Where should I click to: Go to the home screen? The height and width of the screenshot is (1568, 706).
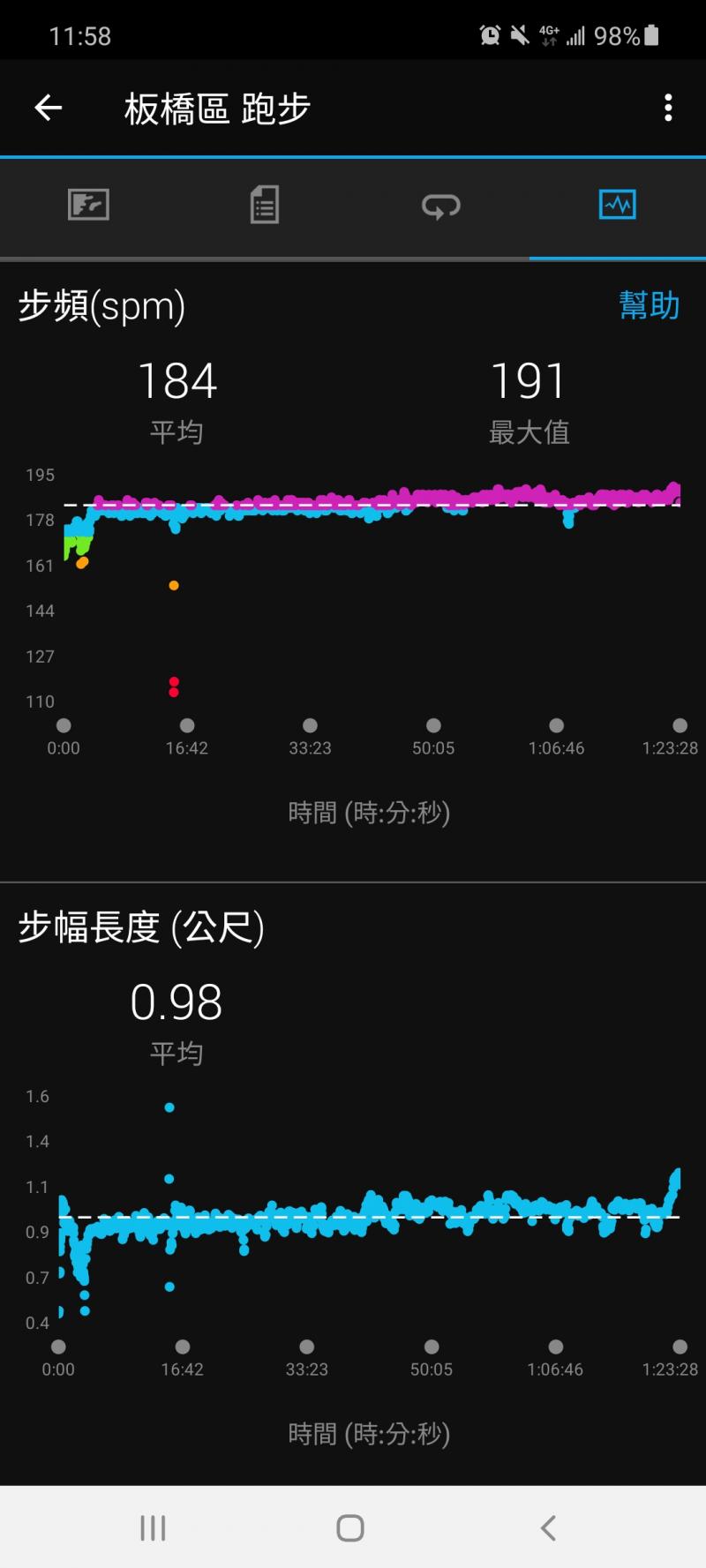pos(350,1527)
